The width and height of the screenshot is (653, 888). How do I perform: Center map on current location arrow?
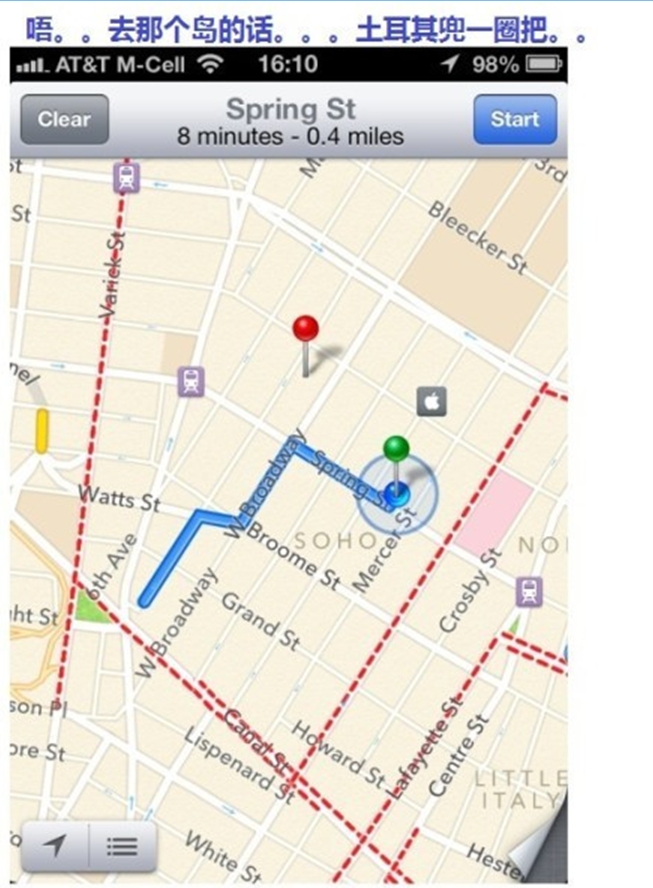(55, 846)
